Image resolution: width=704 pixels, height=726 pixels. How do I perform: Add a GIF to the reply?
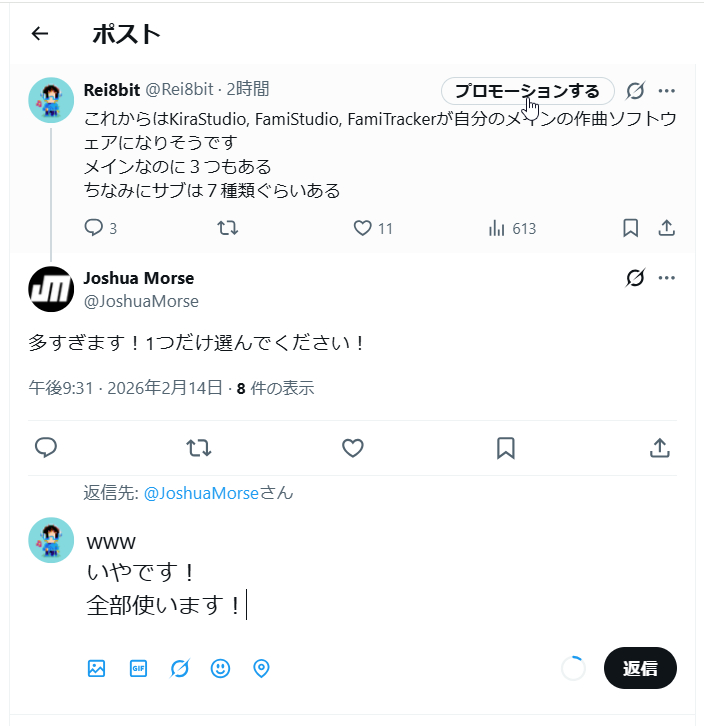click(138, 668)
